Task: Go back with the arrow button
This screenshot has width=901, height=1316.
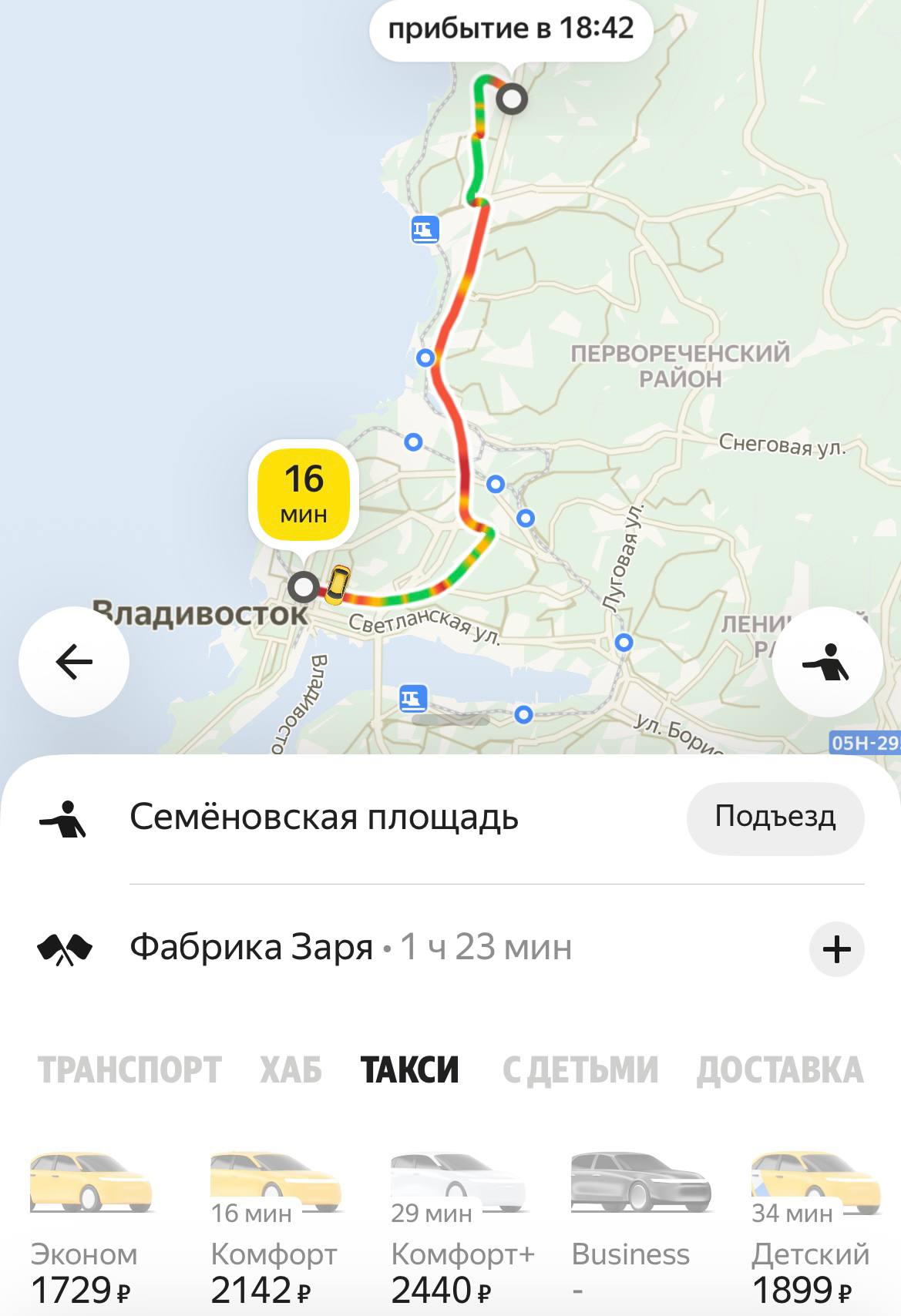Action: [x=74, y=662]
